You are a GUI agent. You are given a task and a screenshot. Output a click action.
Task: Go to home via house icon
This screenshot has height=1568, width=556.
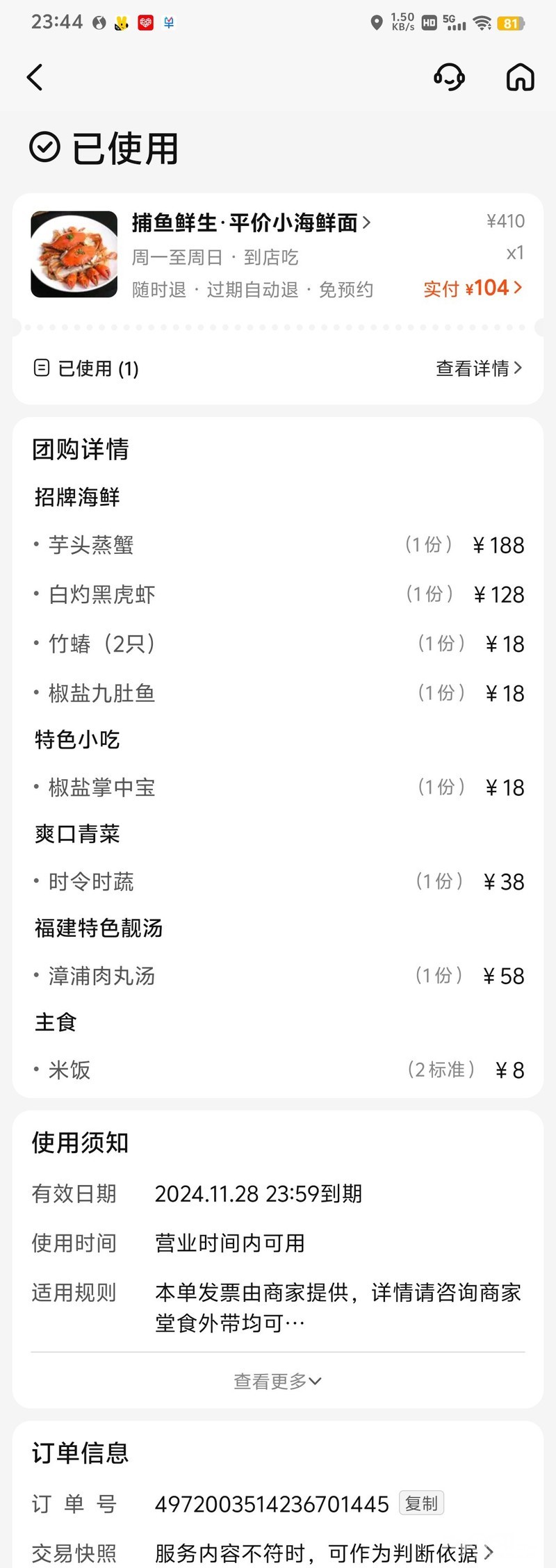[520, 77]
